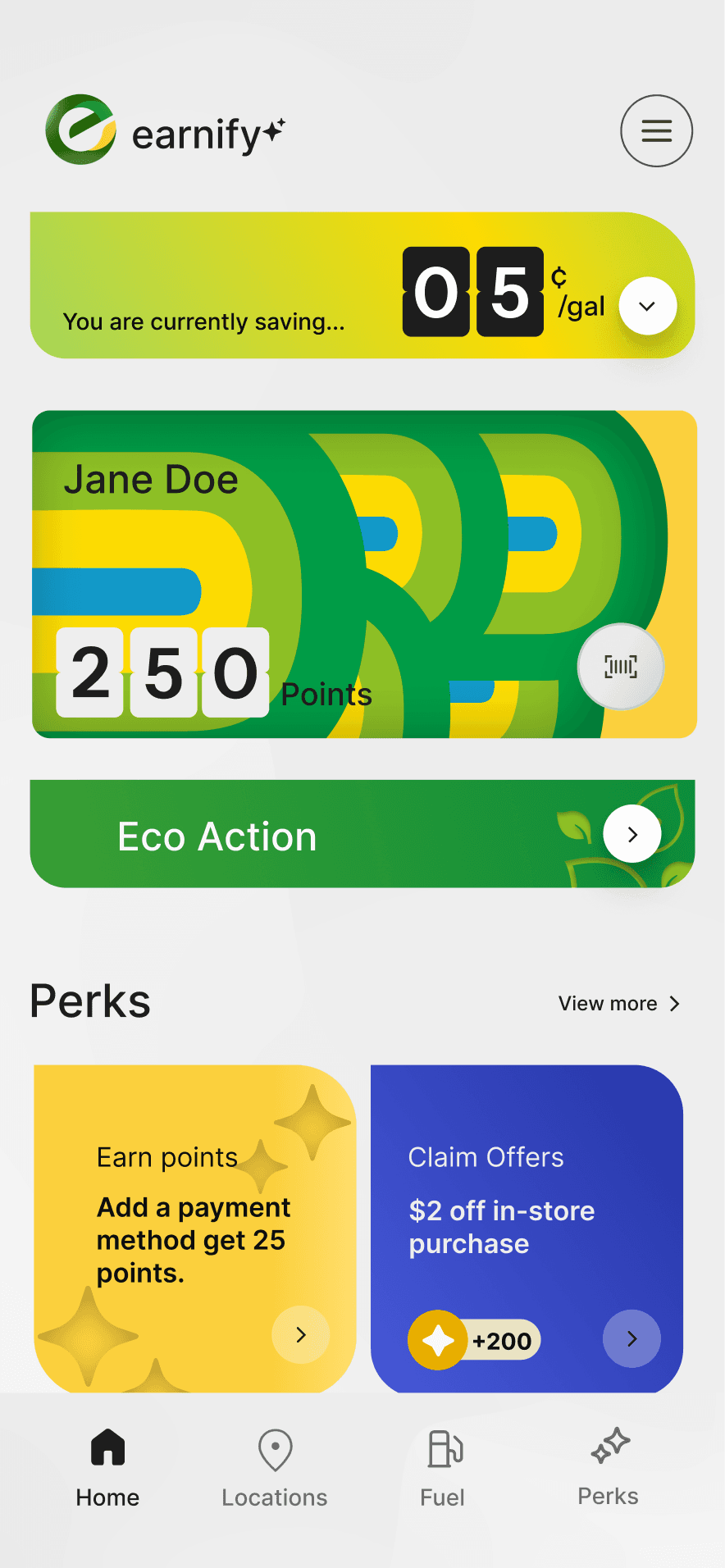This screenshot has height=1568, width=725.
Task: Switch to the Fuel tab
Action: (443, 1468)
